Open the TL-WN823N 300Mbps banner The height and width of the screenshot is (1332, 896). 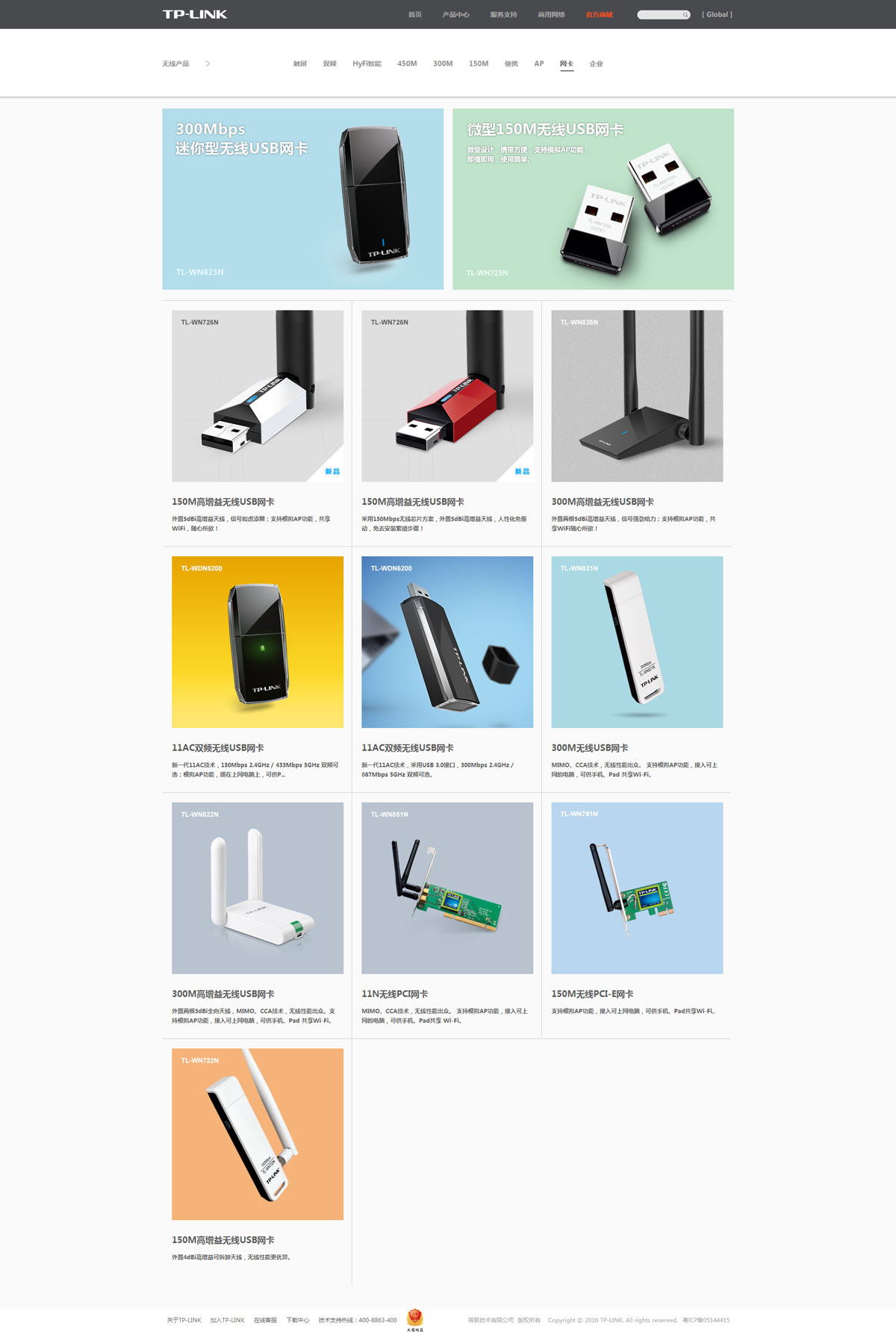pos(302,199)
